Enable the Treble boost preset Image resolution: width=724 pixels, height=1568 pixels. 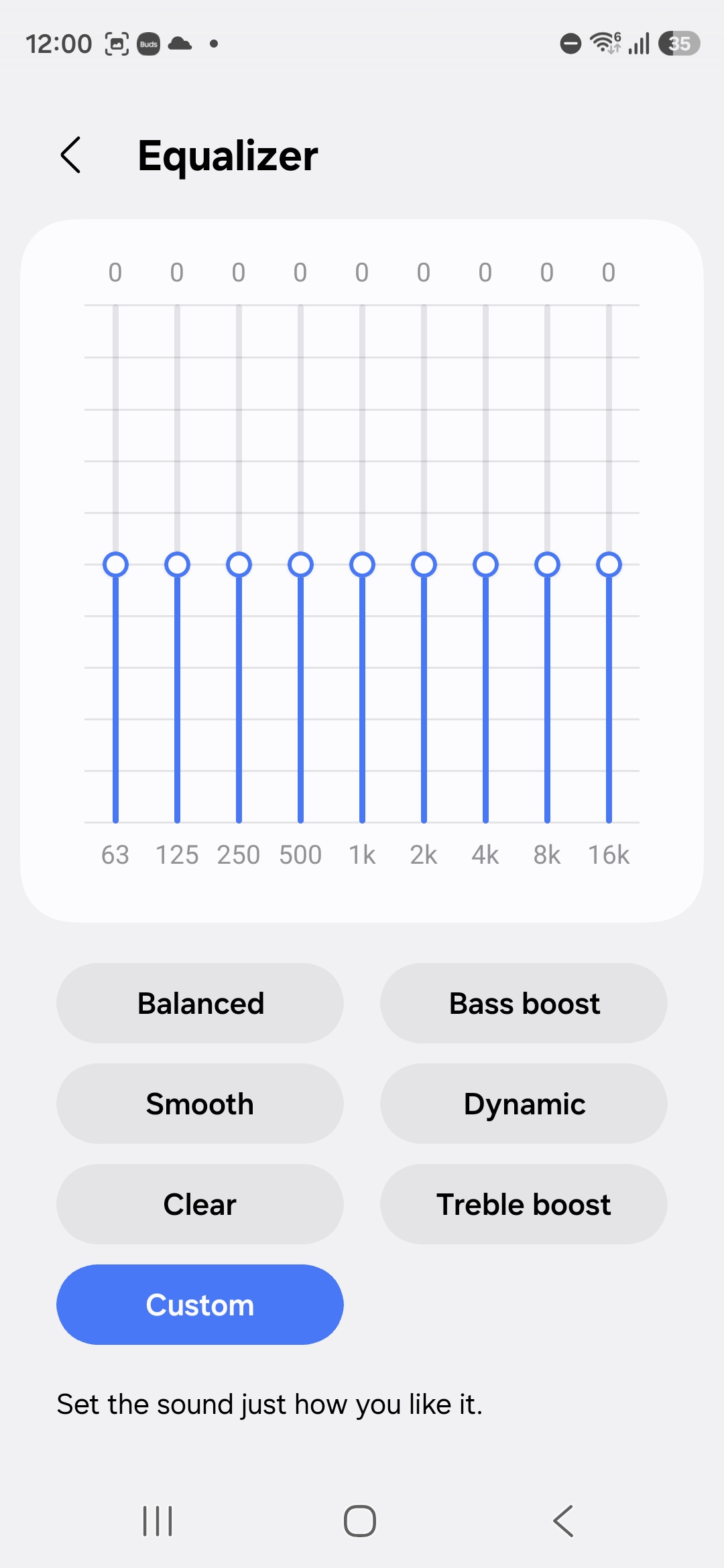coord(524,1204)
